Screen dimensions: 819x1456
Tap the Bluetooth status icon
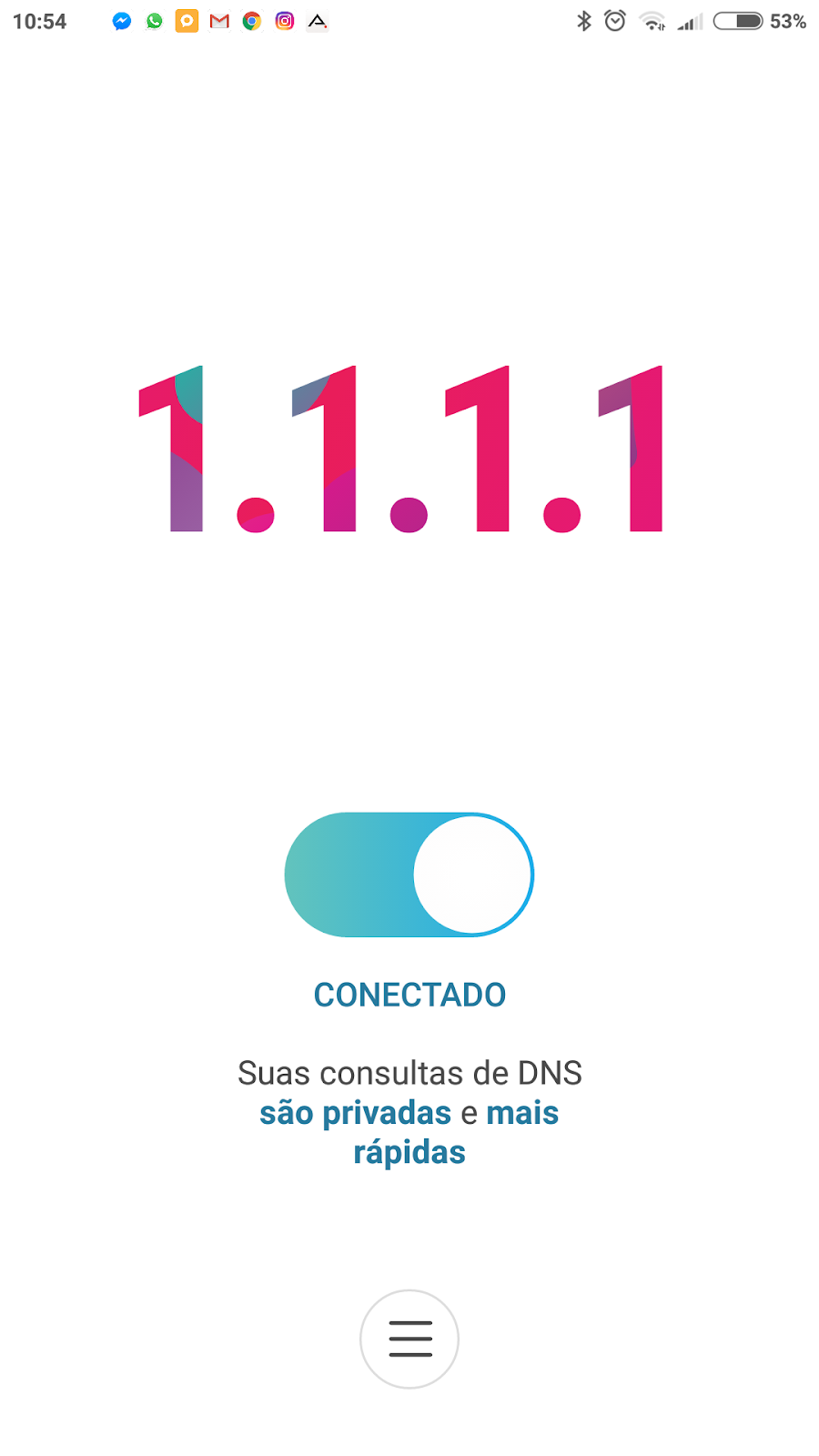(x=582, y=21)
